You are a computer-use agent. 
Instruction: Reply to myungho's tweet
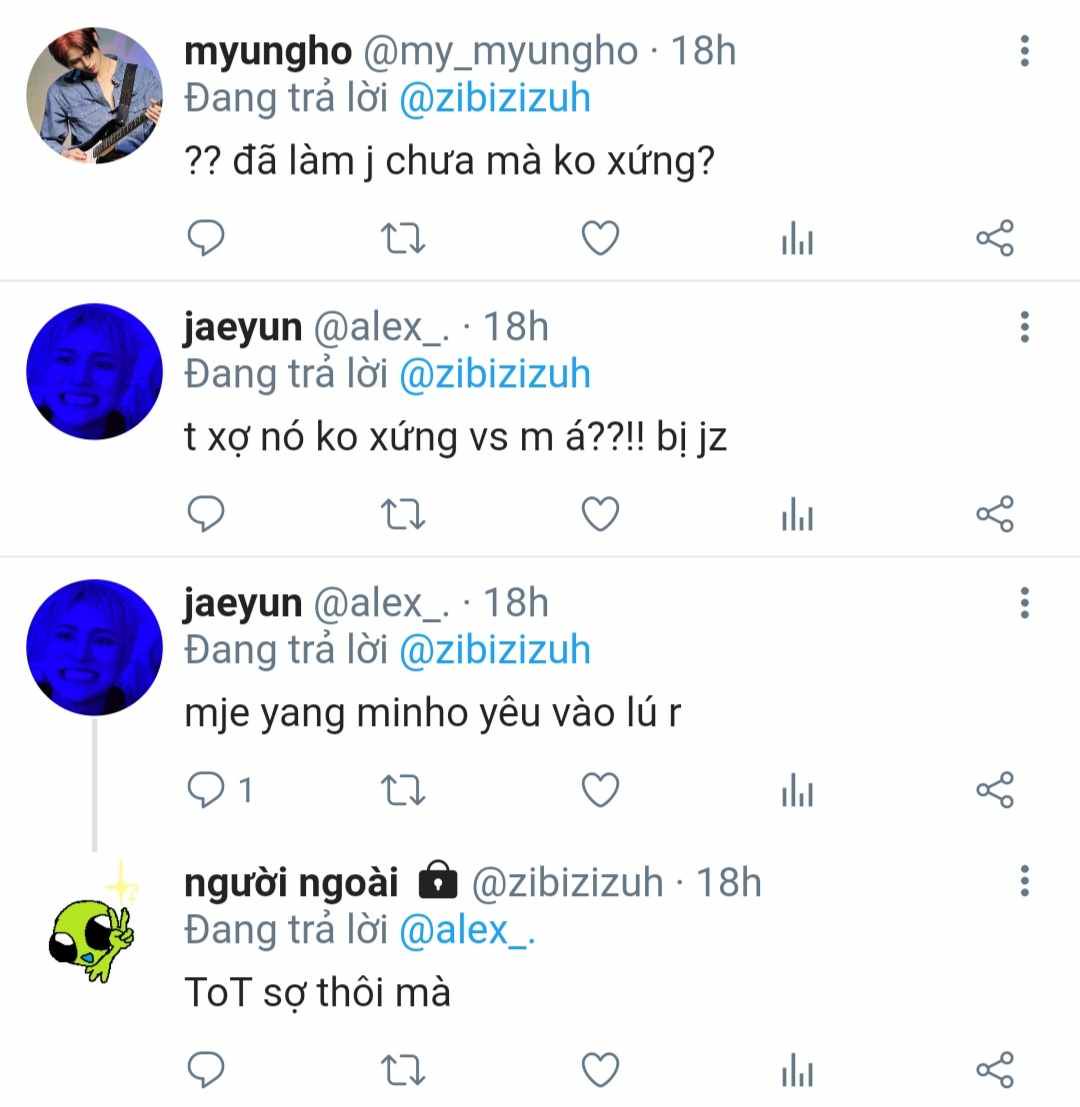[x=207, y=238]
